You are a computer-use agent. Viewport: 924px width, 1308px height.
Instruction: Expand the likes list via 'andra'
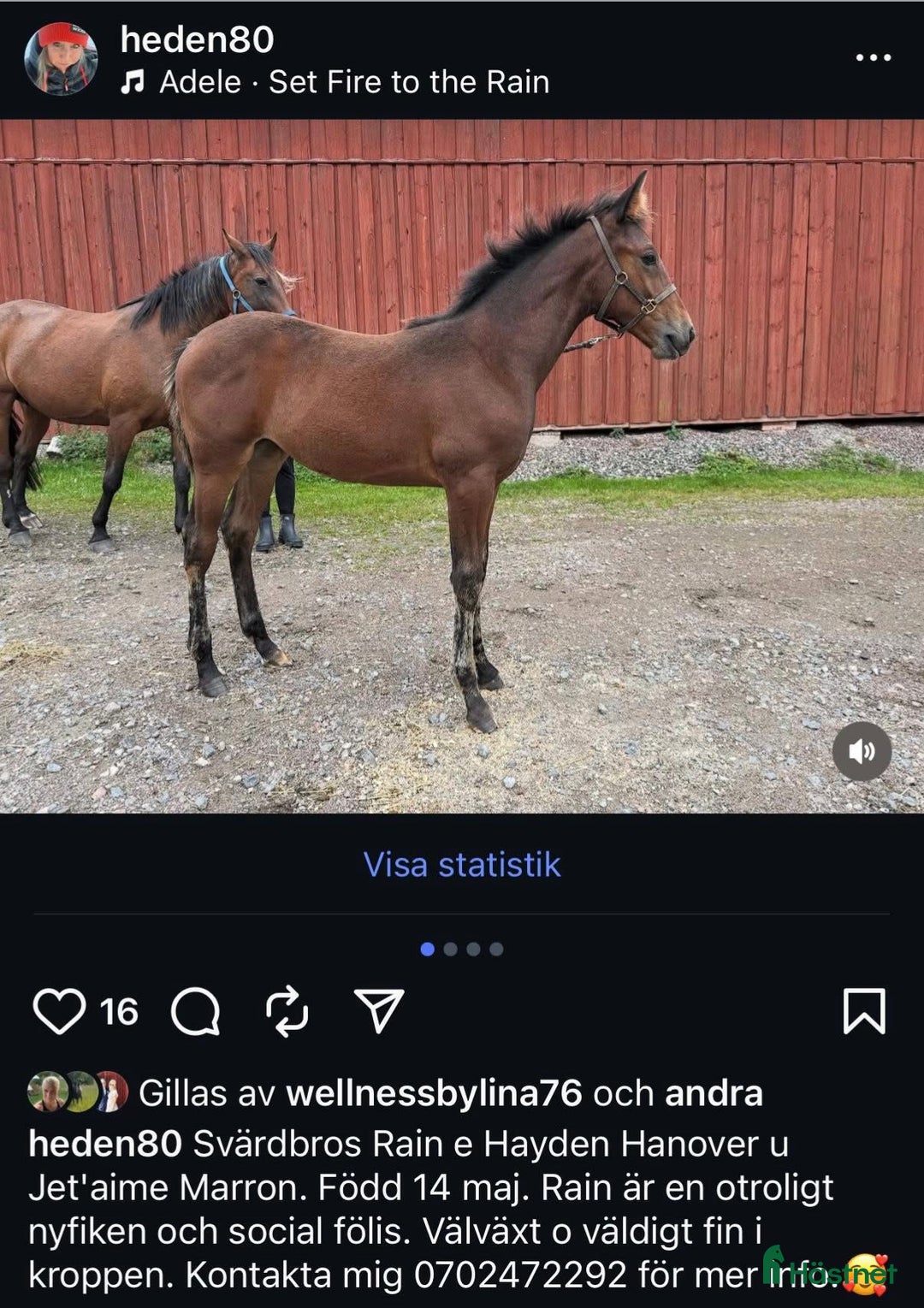713,1093
